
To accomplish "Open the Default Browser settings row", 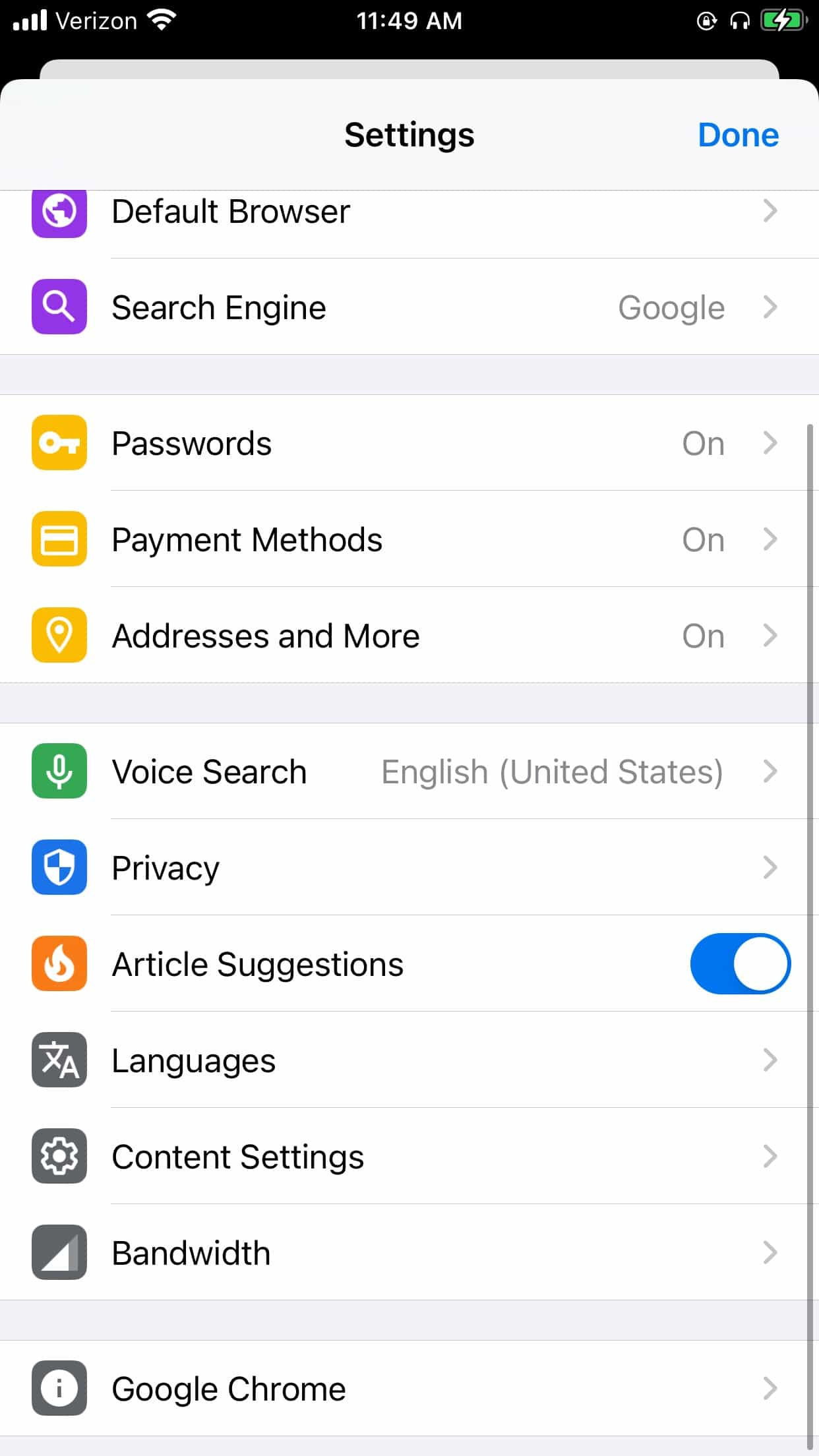I will pyautogui.click(x=409, y=212).
